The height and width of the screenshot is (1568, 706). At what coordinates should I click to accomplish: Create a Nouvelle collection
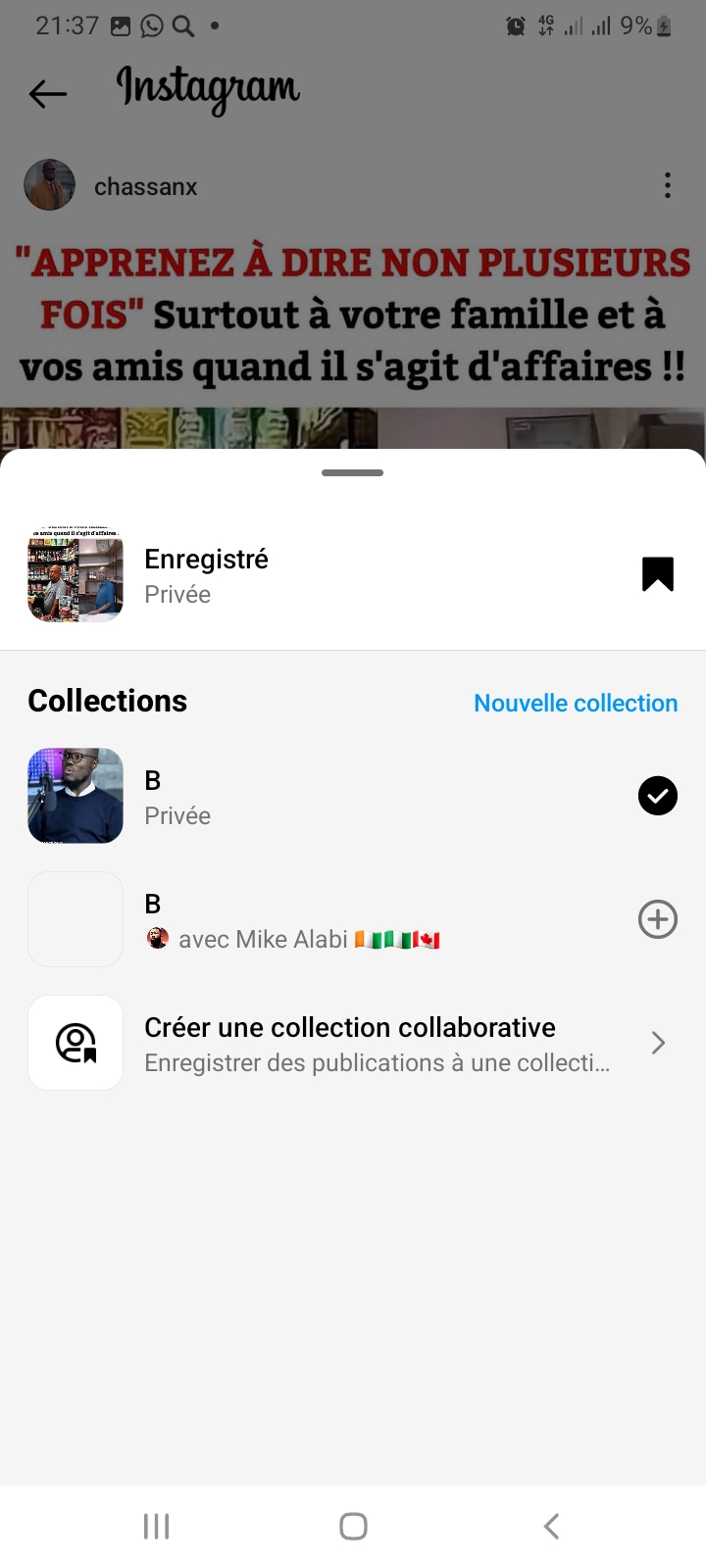pyautogui.click(x=576, y=703)
